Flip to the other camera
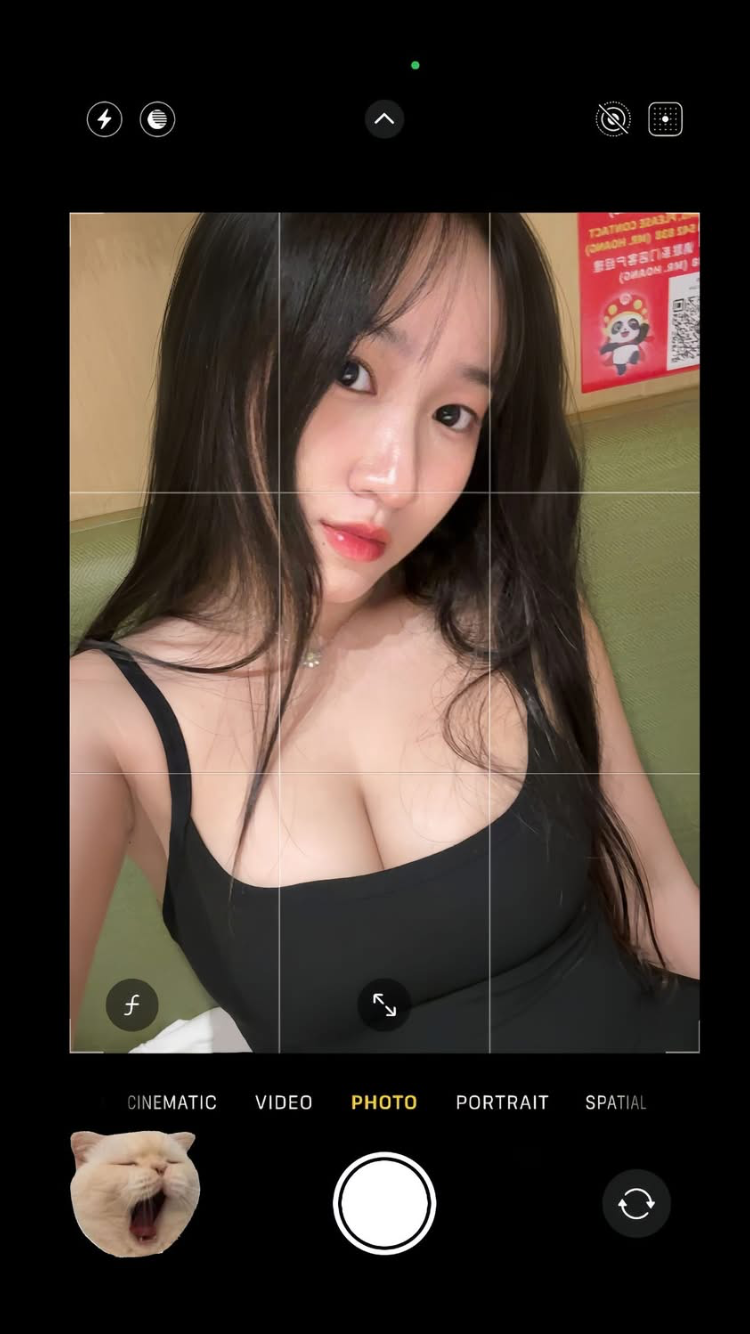 [x=636, y=1203]
